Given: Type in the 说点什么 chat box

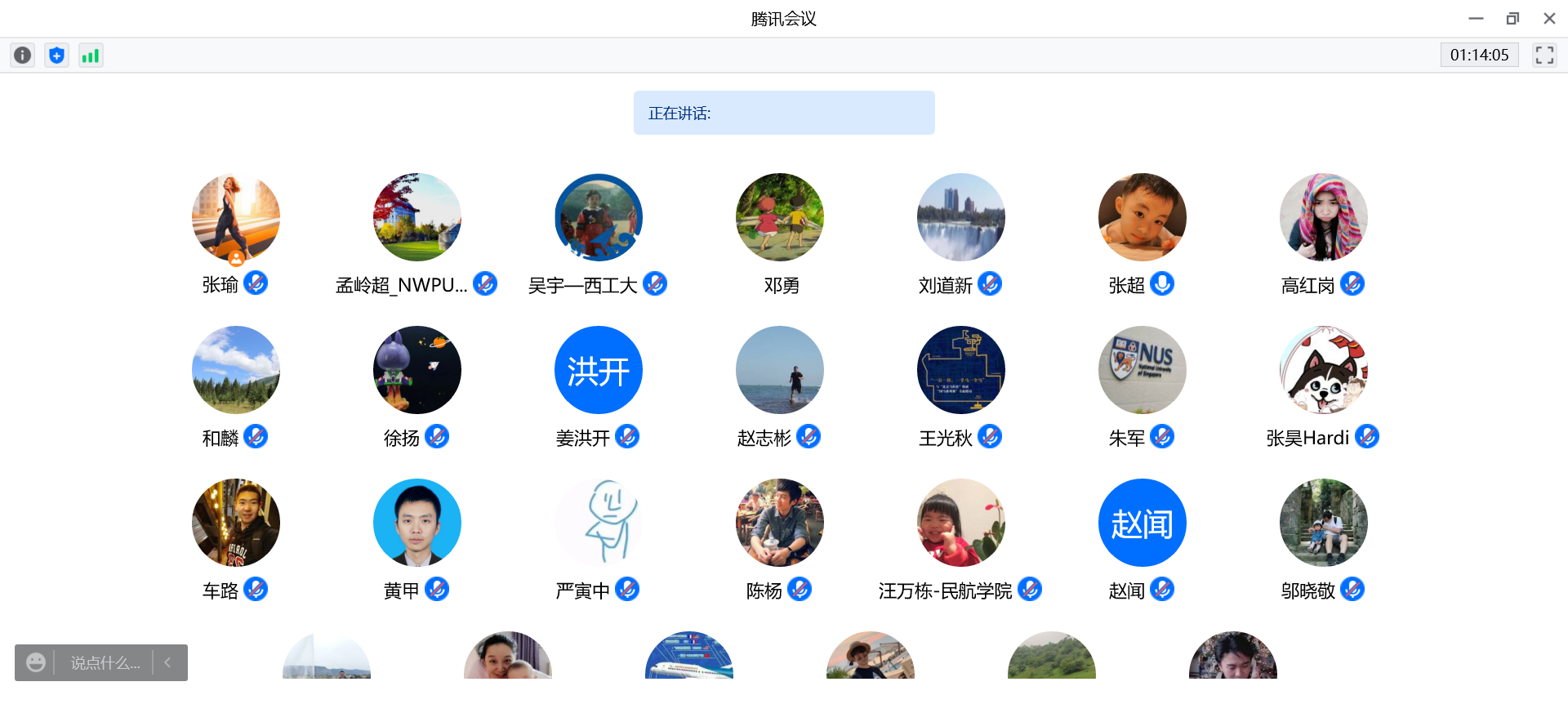Looking at the screenshot, I should 105,662.
